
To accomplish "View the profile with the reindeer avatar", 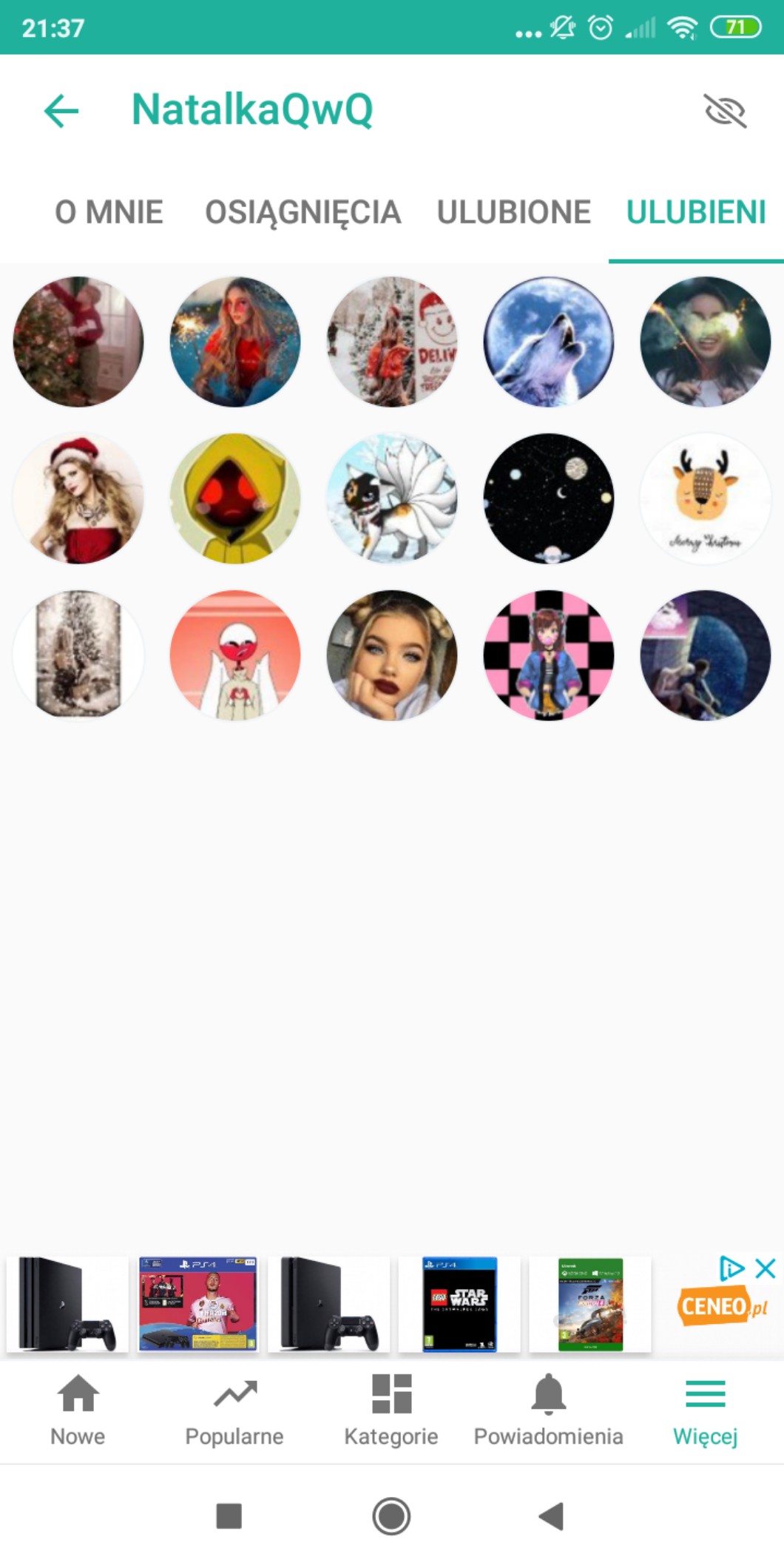I will click(x=706, y=499).
